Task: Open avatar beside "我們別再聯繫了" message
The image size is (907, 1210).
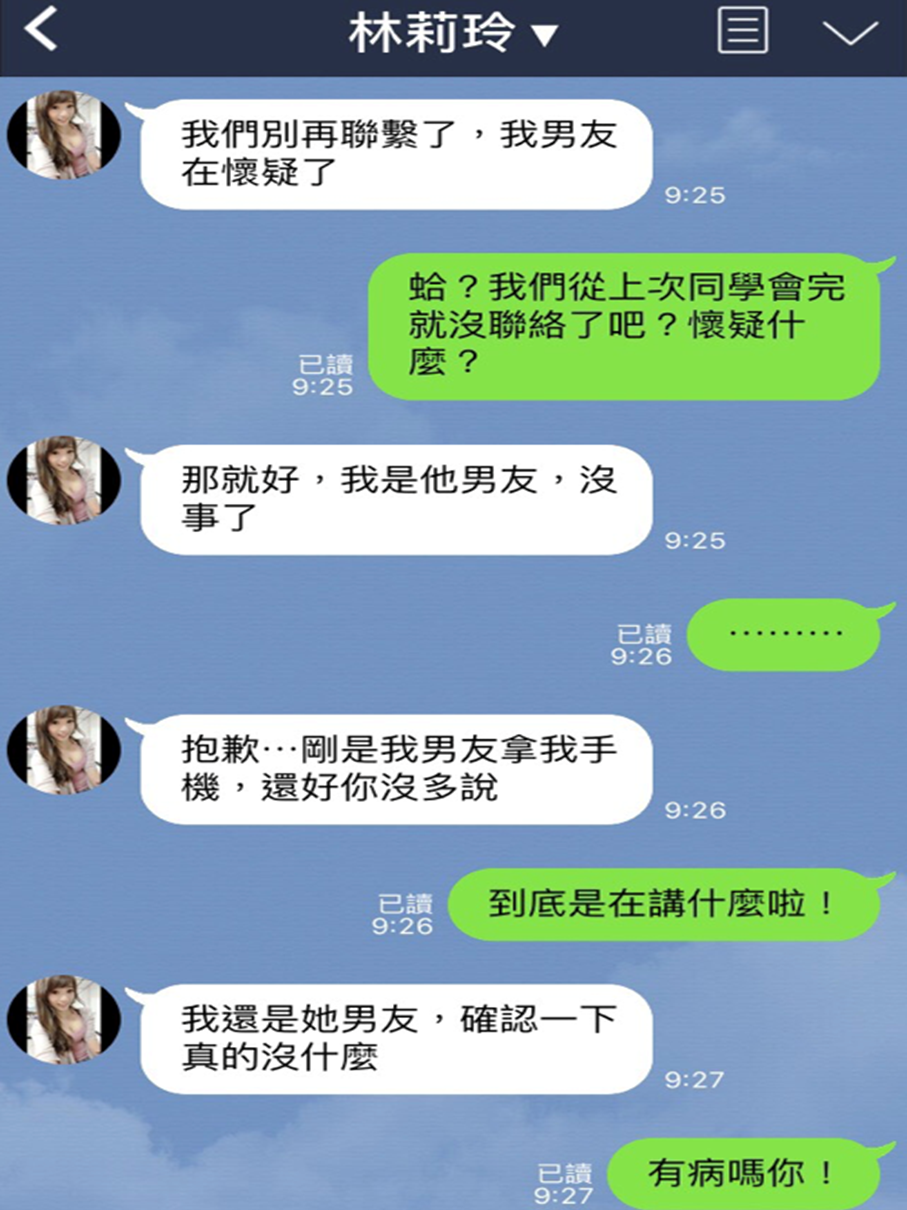Action: [x=64, y=136]
